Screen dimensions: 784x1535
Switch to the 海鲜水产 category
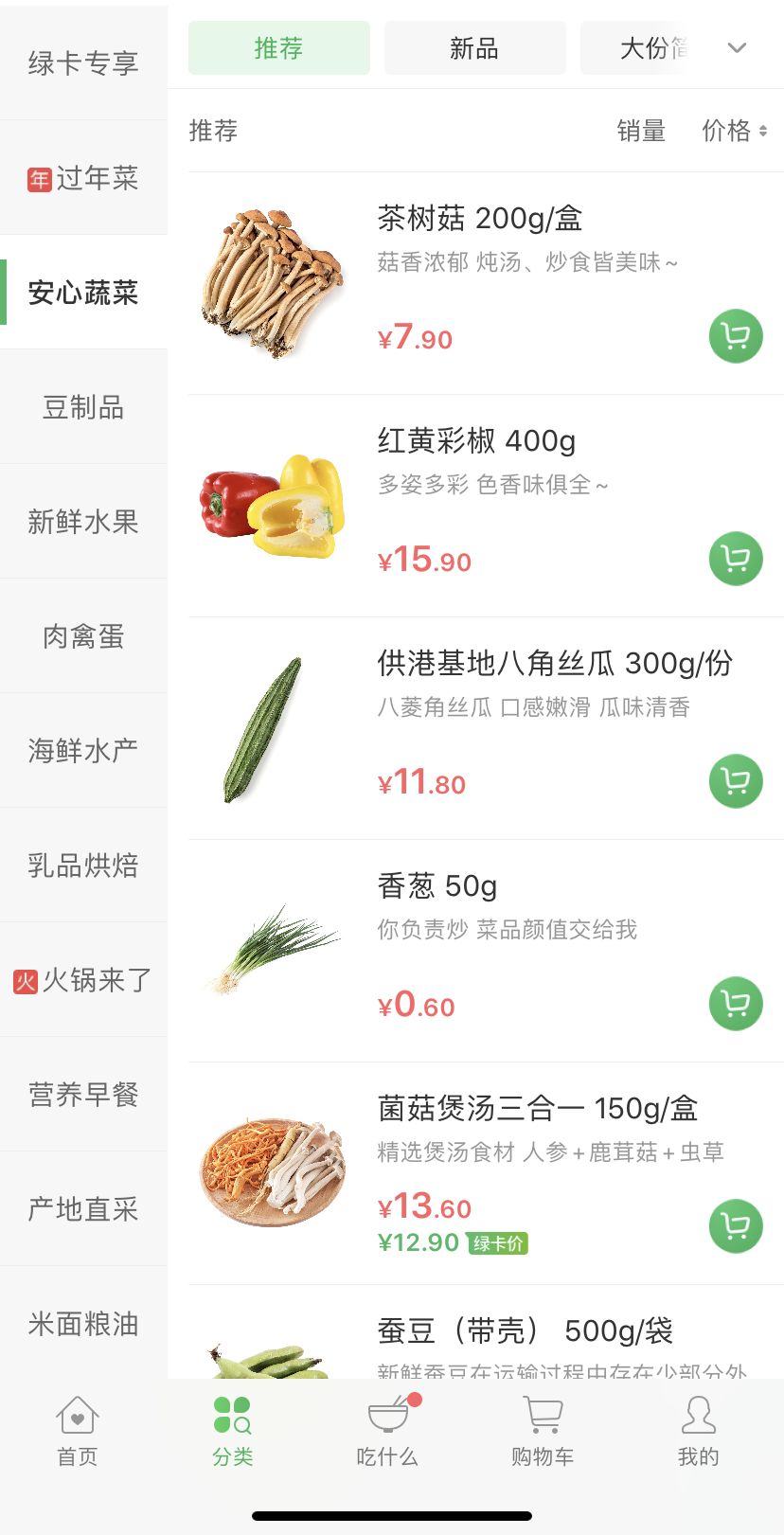pyautogui.click(x=83, y=751)
